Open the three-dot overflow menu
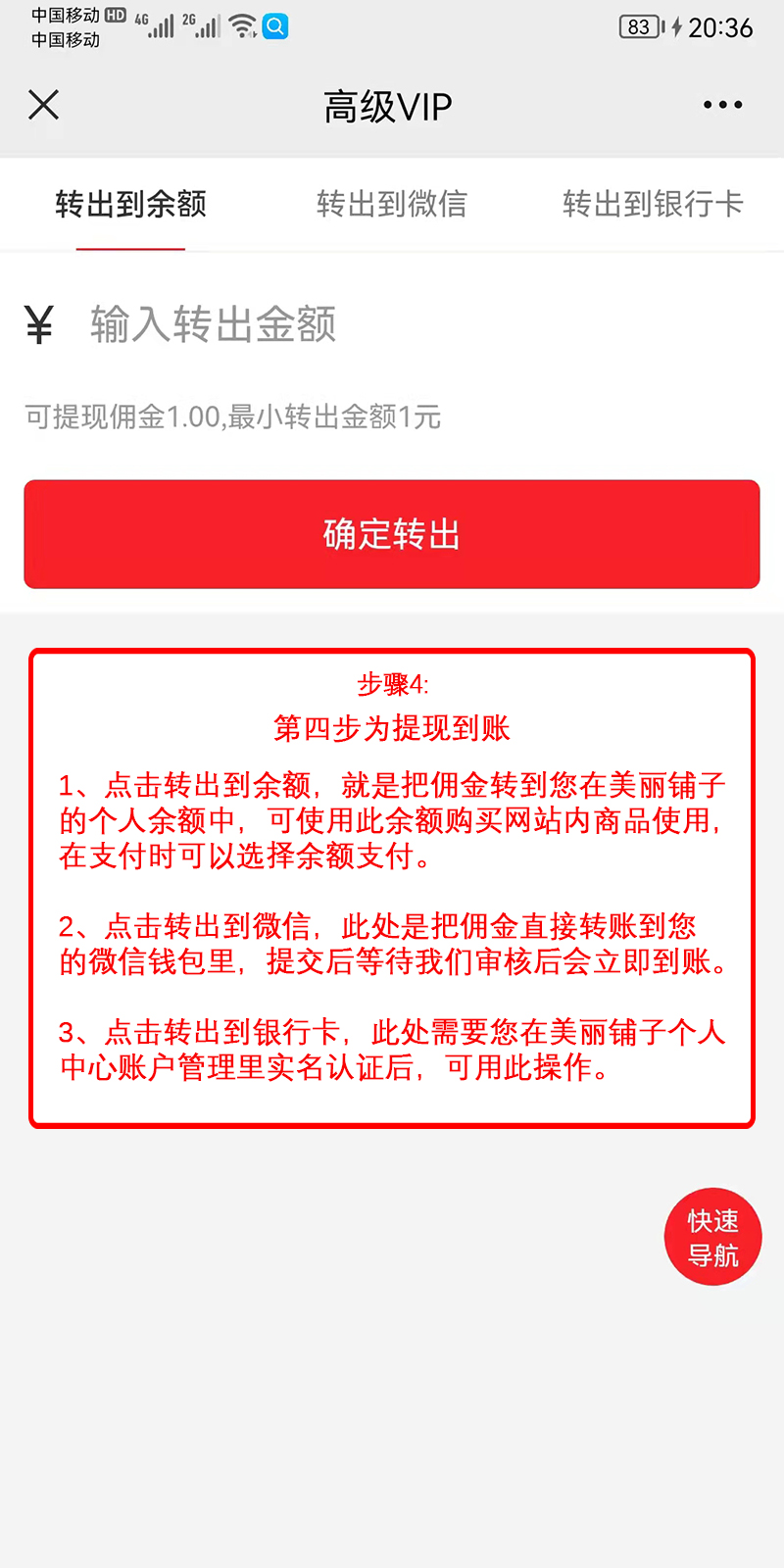The height and width of the screenshot is (1568, 784). point(722,105)
